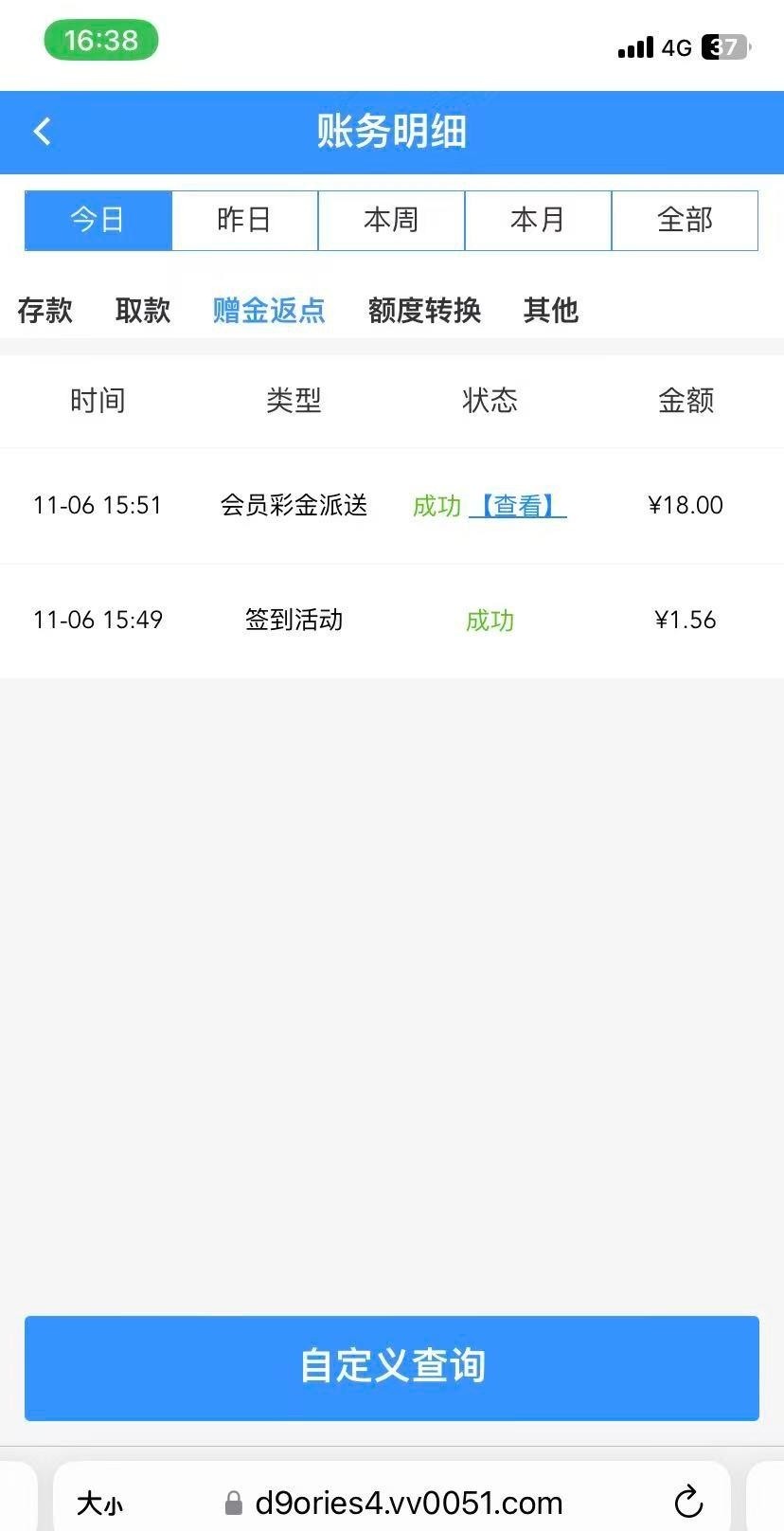Select the 今日 filter tab
Viewport: 784px width, 1531px height.
click(x=98, y=220)
